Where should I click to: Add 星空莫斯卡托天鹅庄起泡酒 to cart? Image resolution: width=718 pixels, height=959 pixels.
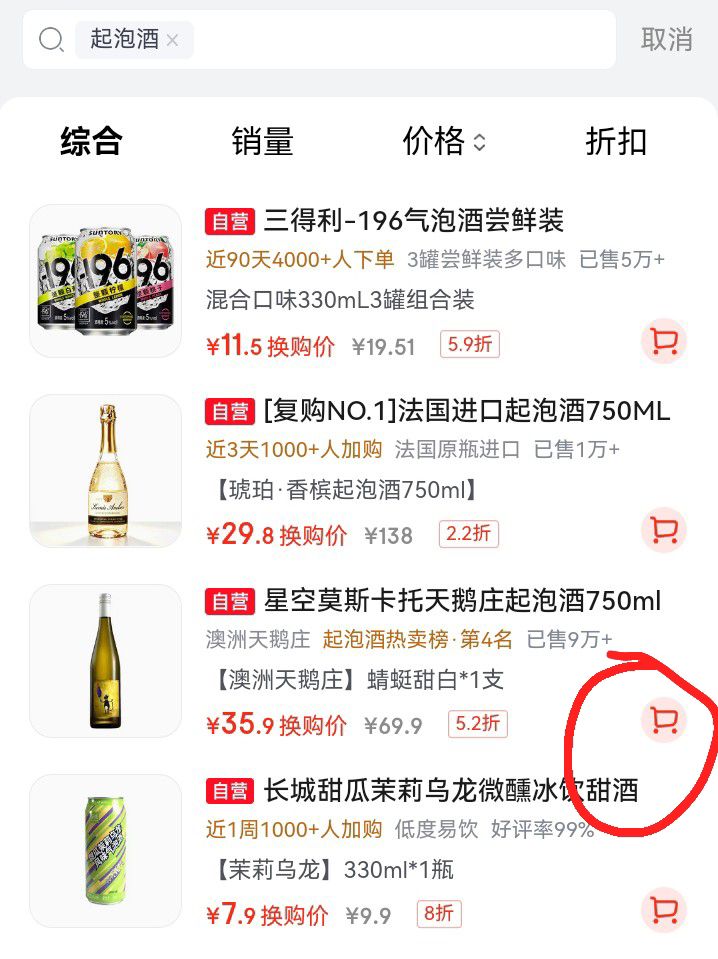664,720
